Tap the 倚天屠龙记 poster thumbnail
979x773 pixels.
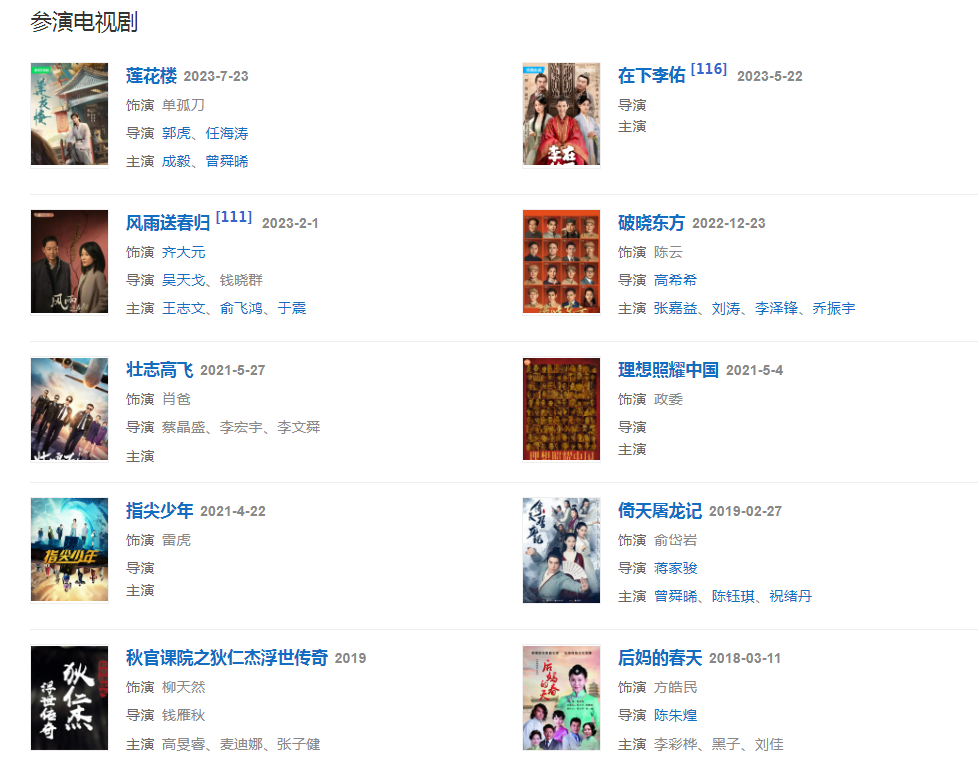point(561,550)
